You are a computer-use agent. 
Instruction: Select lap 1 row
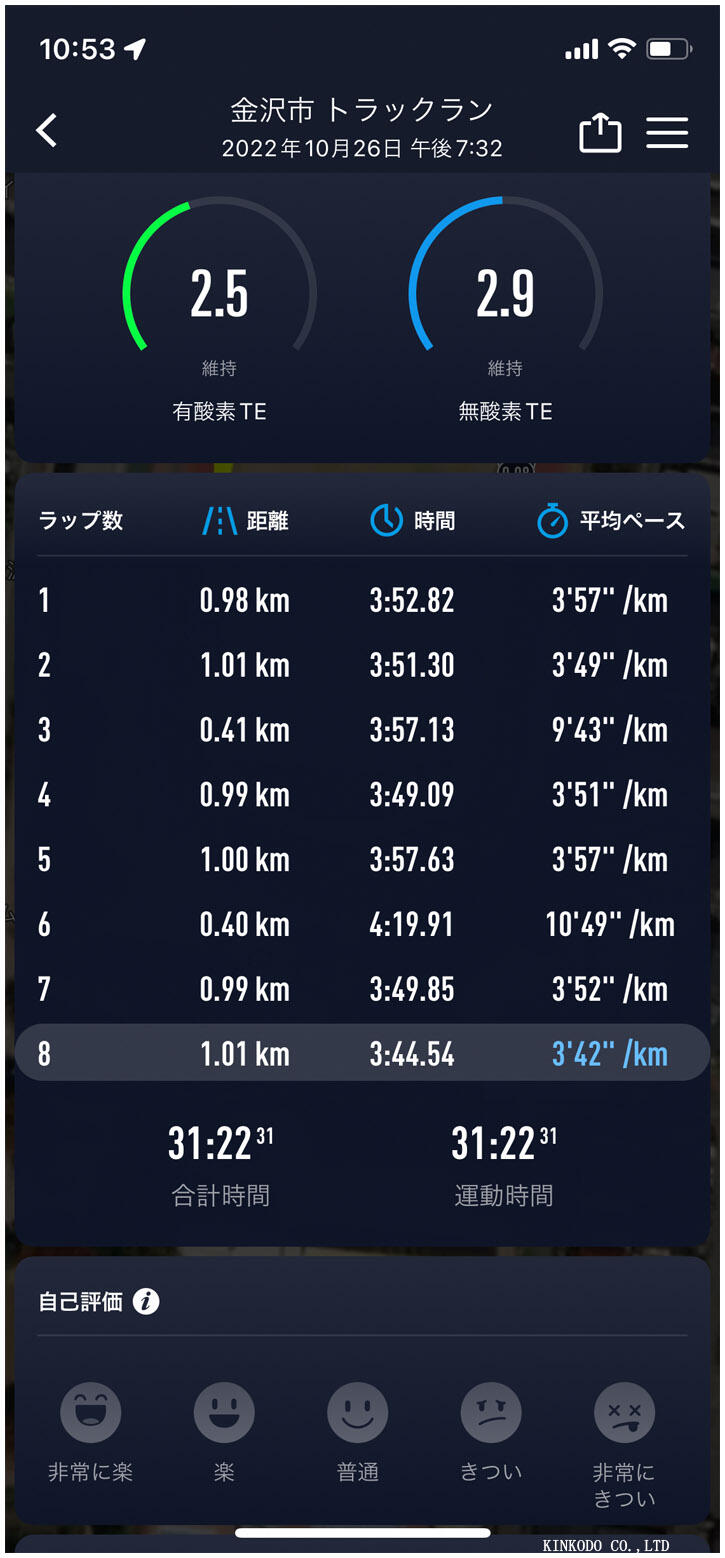click(362, 600)
